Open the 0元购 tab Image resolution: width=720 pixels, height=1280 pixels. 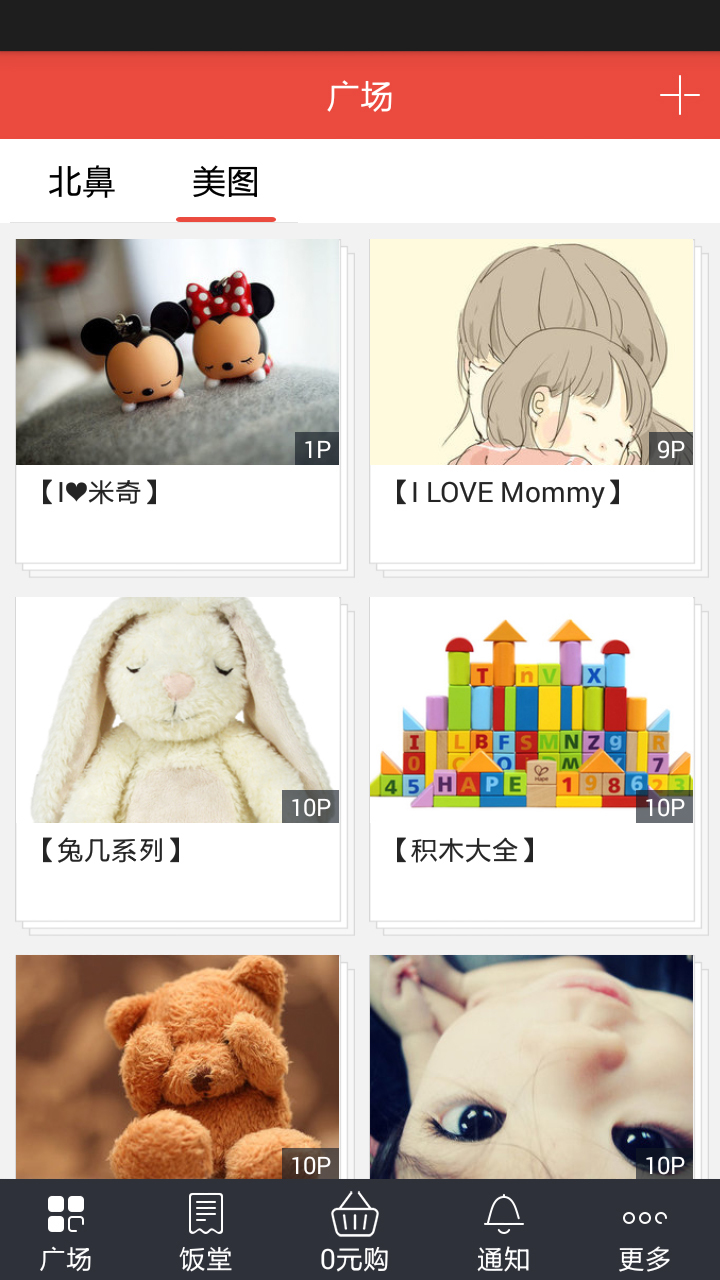coord(355,1230)
